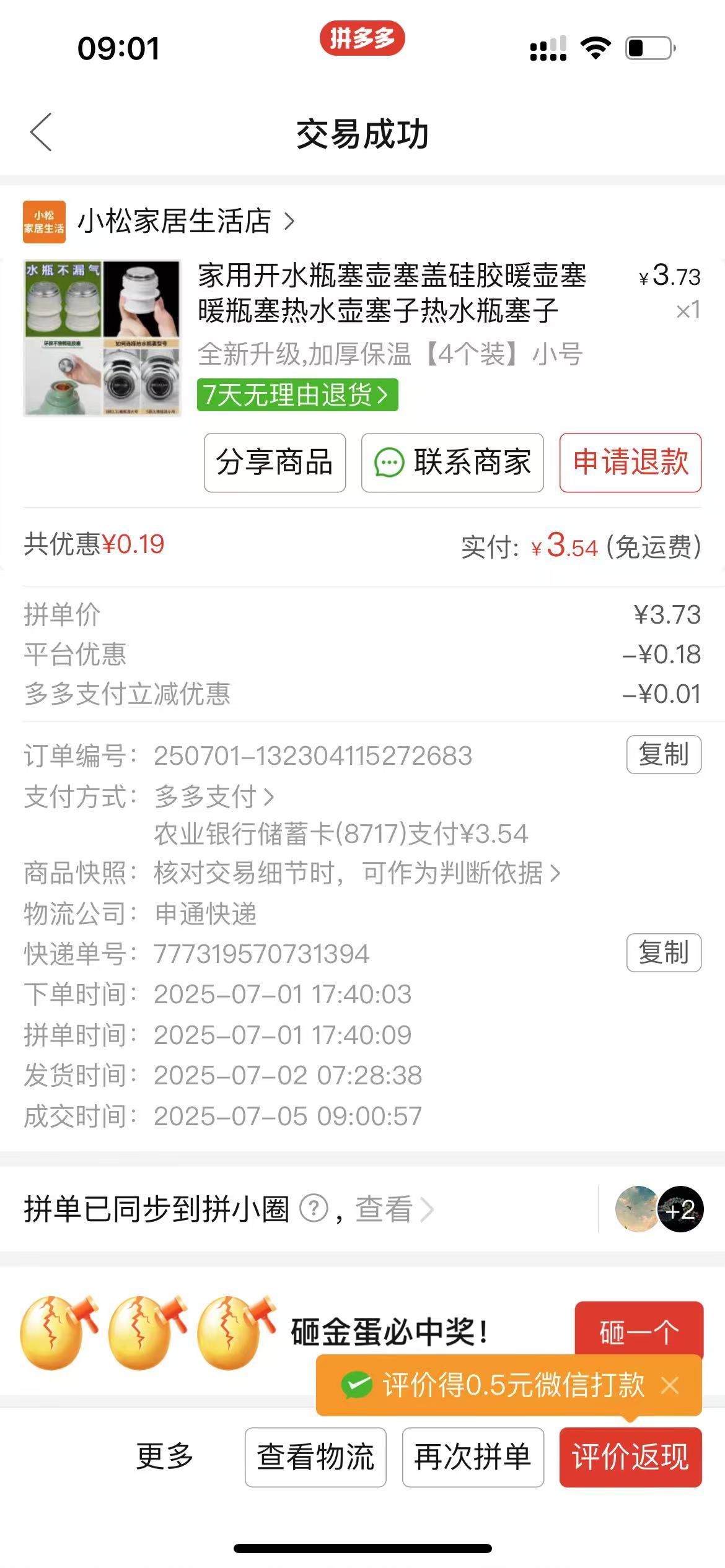View the 7天无理由退货 policy tag
The height and width of the screenshot is (1568, 725).
pos(297,394)
